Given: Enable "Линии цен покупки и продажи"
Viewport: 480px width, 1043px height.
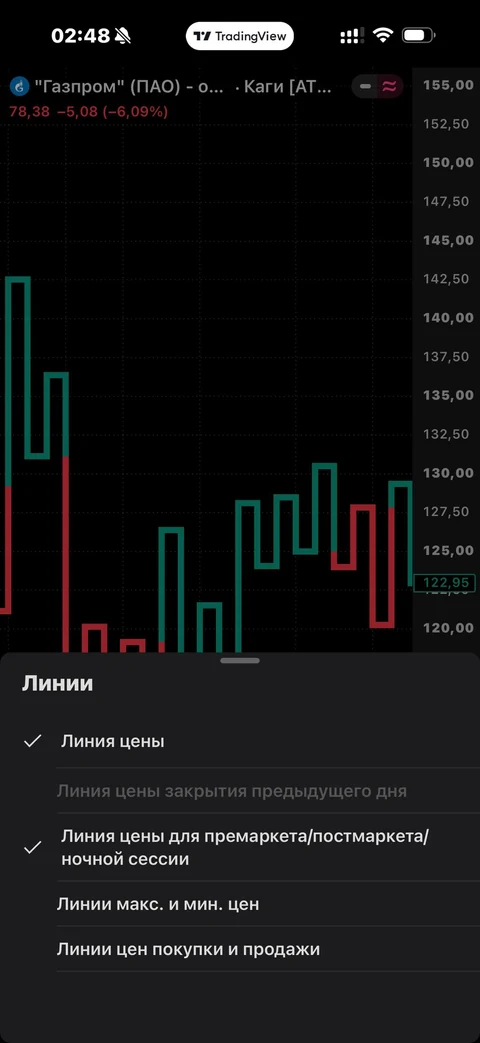Looking at the screenshot, I should [x=240, y=949].
